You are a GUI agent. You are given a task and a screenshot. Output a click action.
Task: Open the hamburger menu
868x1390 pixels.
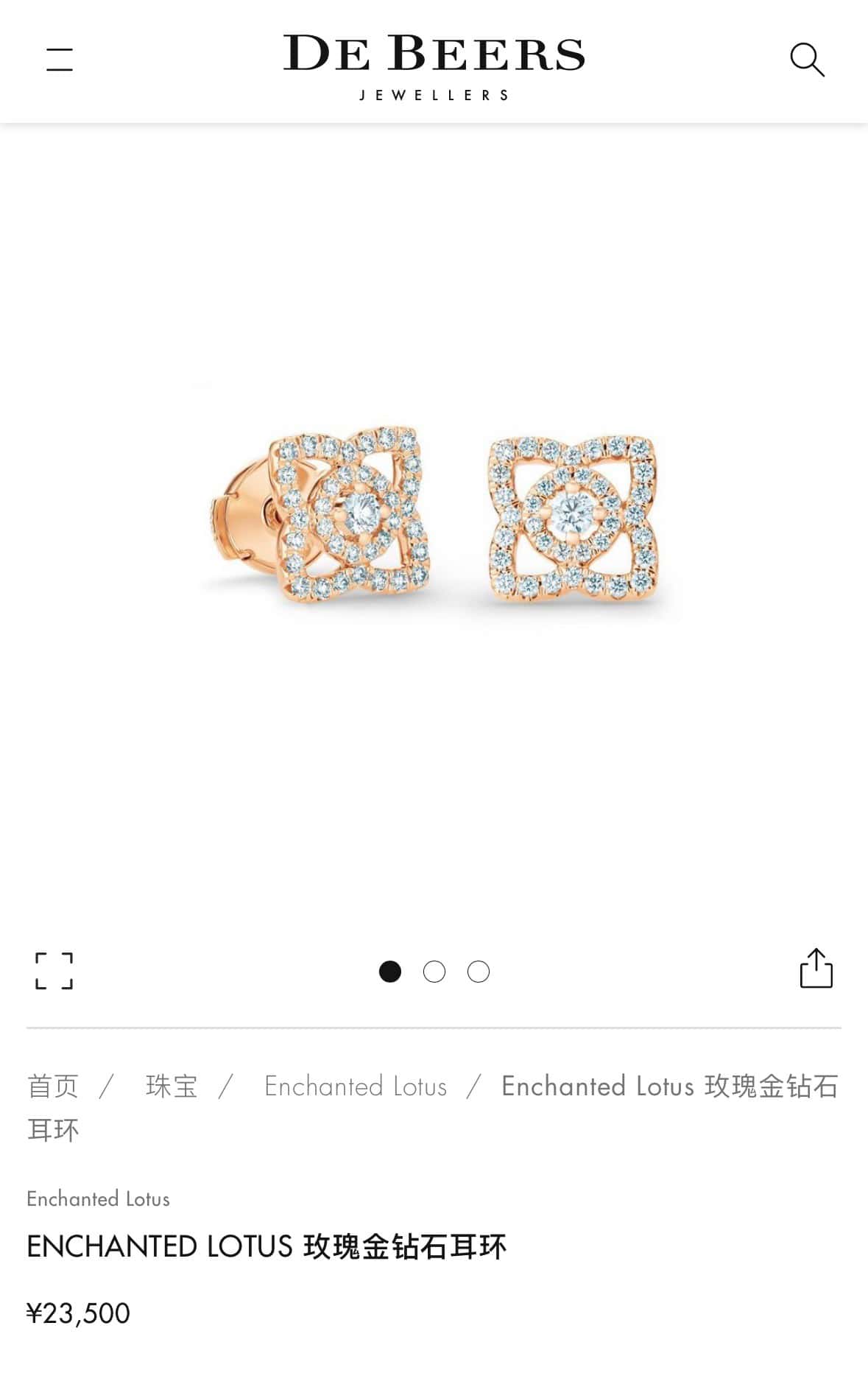60,60
